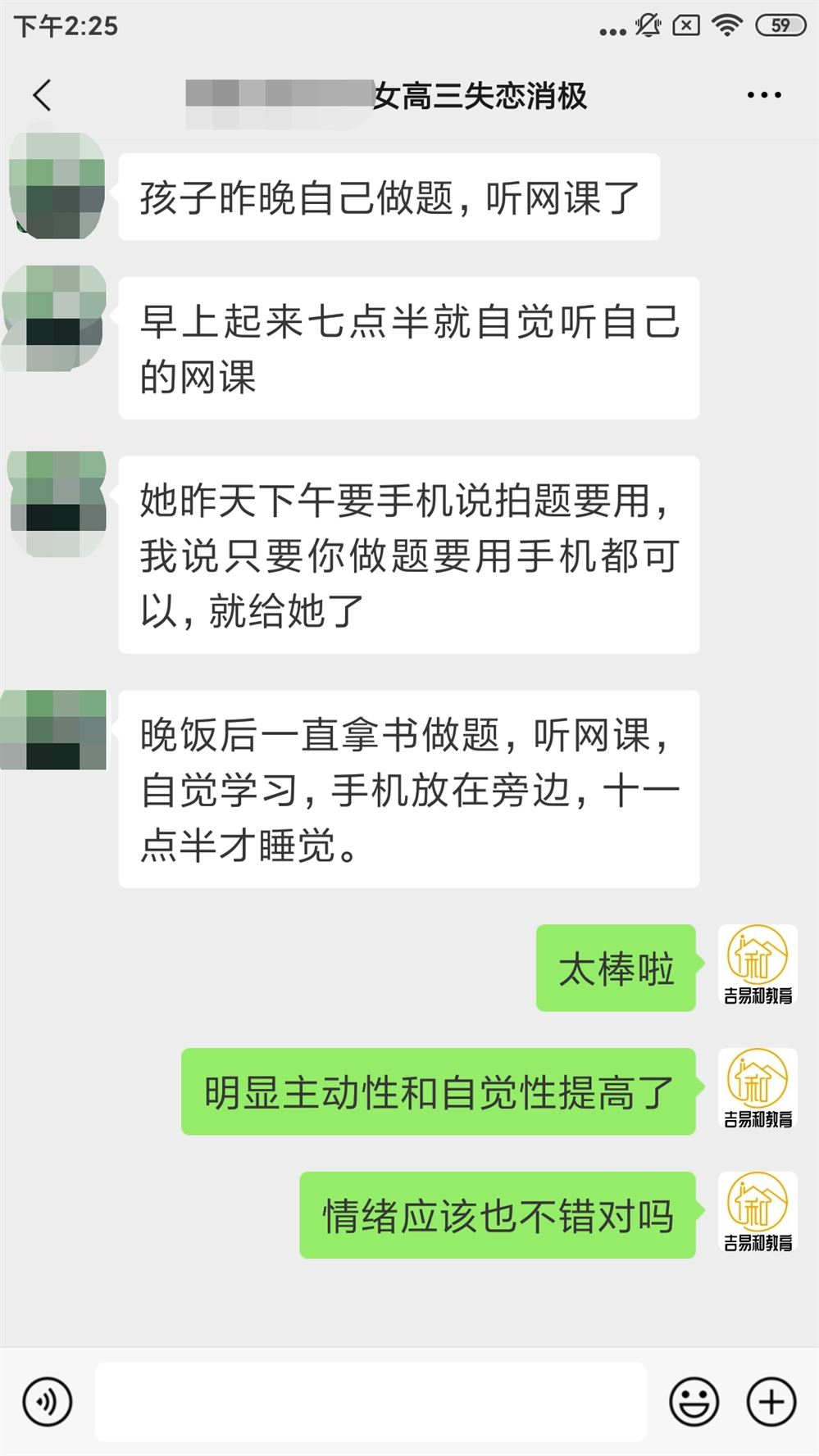This screenshot has height=1456, width=819.
Task: Go back to the chat list
Action: [43, 96]
